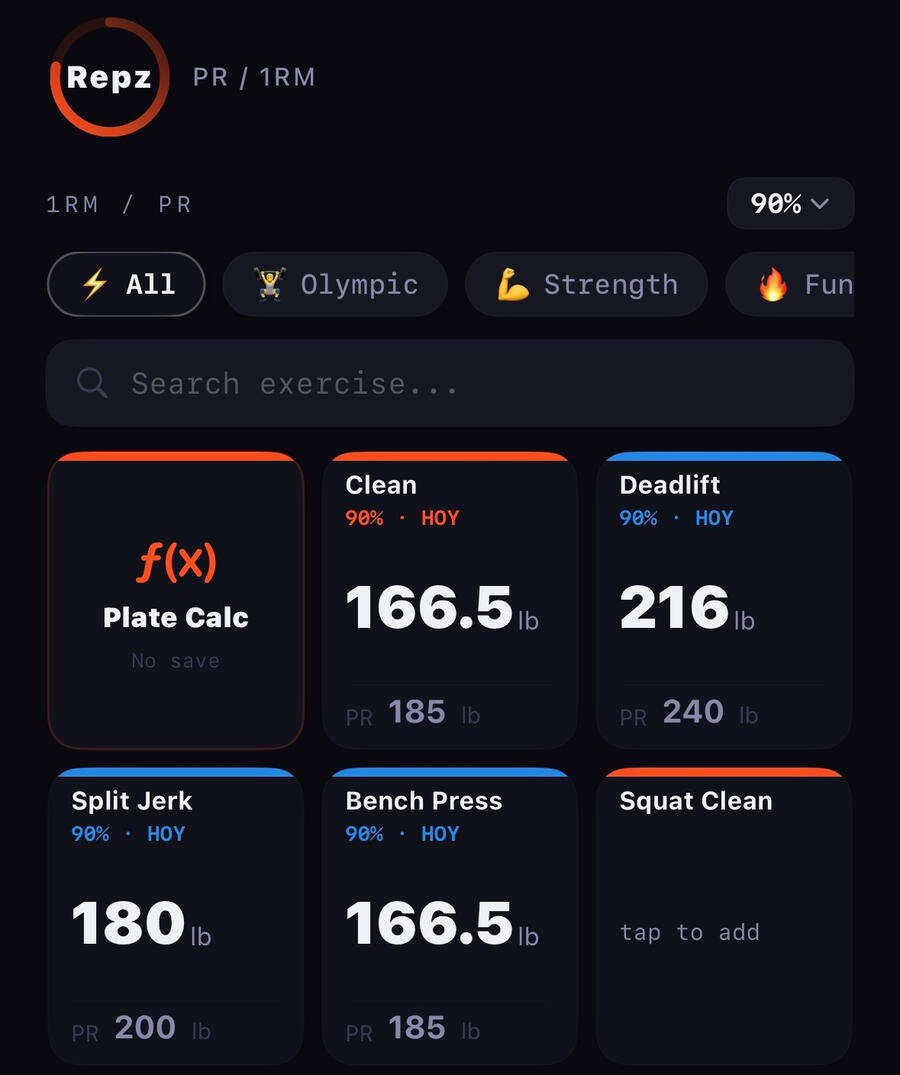Select the Fun filter chip

click(x=790, y=284)
